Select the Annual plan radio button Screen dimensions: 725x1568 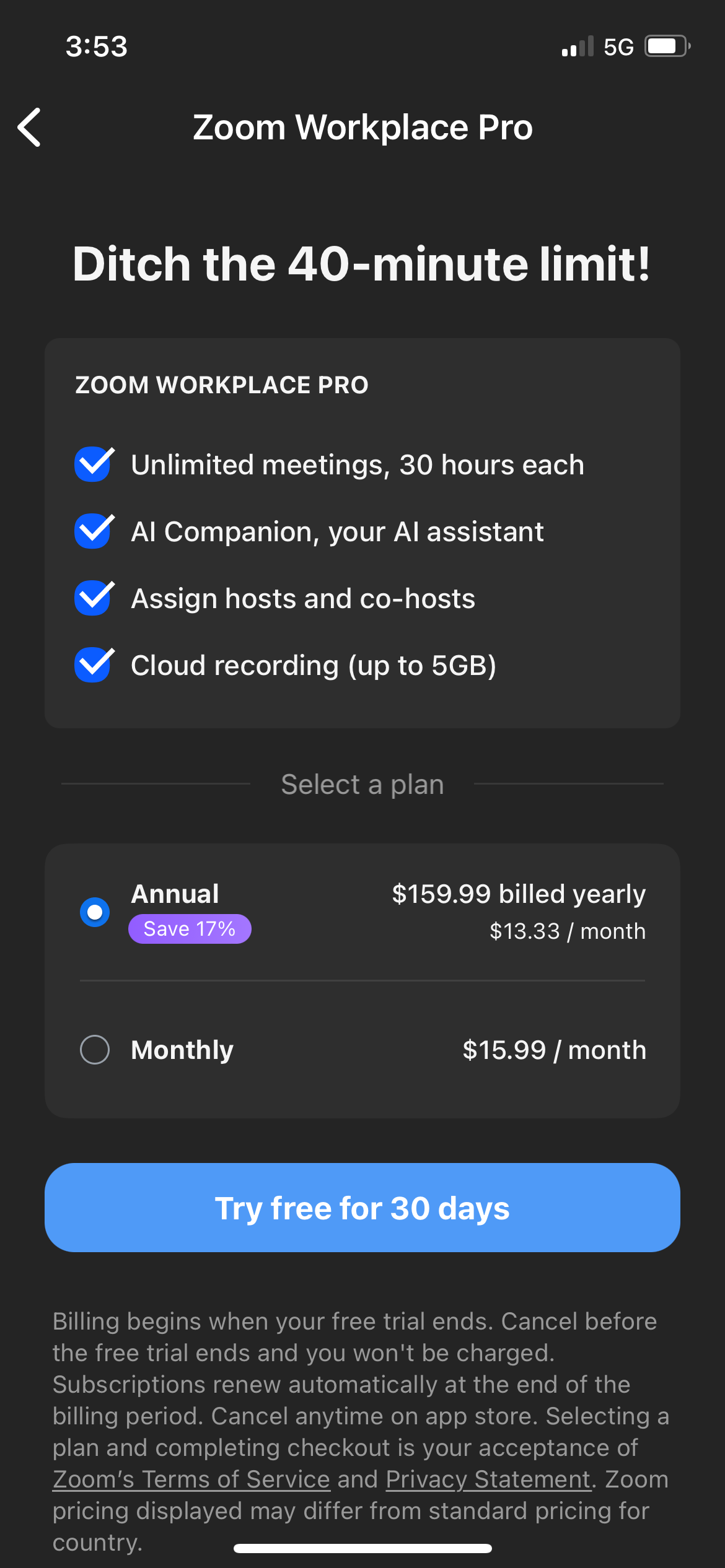coord(94,912)
